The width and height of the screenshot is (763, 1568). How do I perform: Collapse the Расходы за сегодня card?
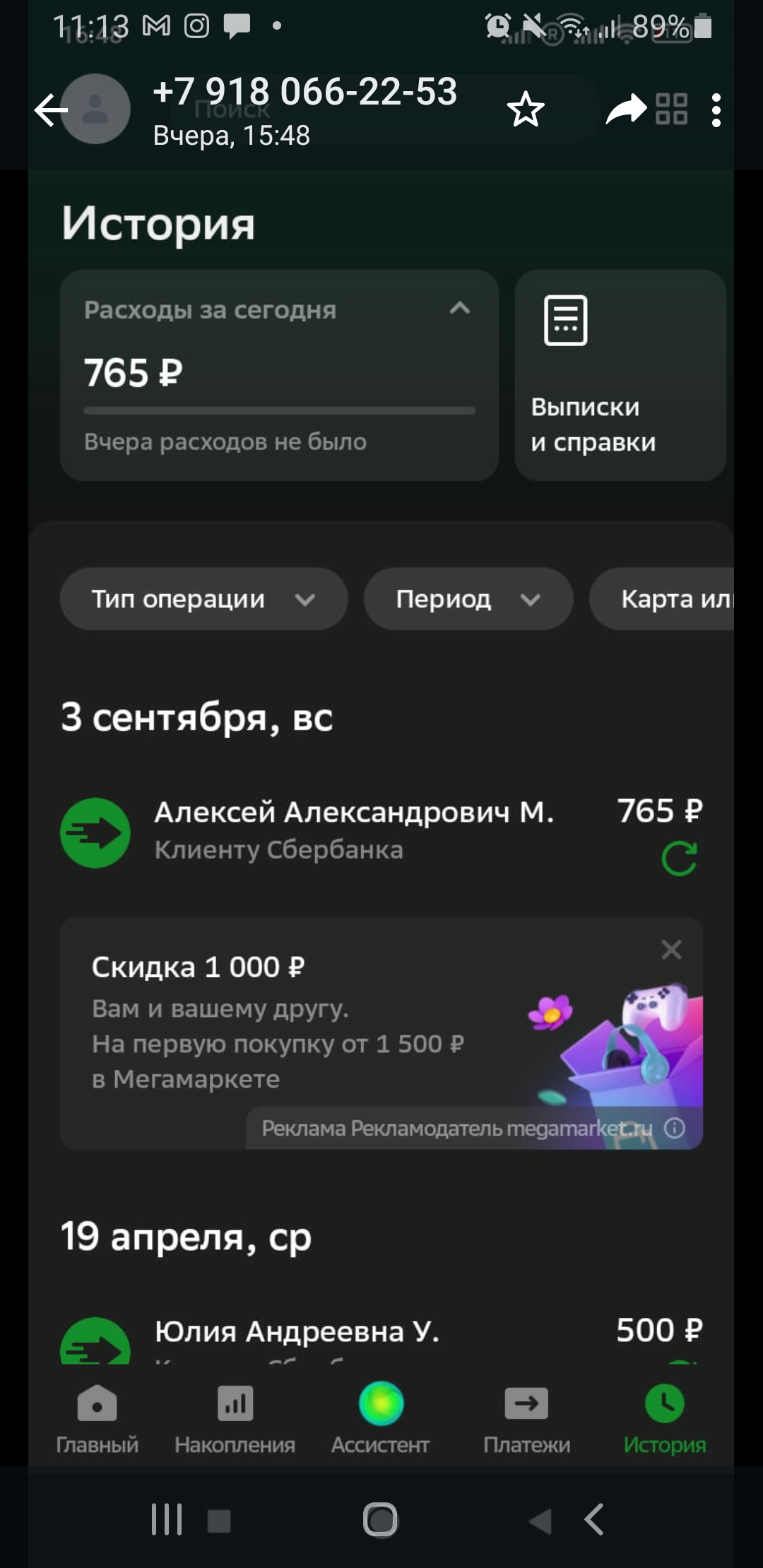(460, 308)
